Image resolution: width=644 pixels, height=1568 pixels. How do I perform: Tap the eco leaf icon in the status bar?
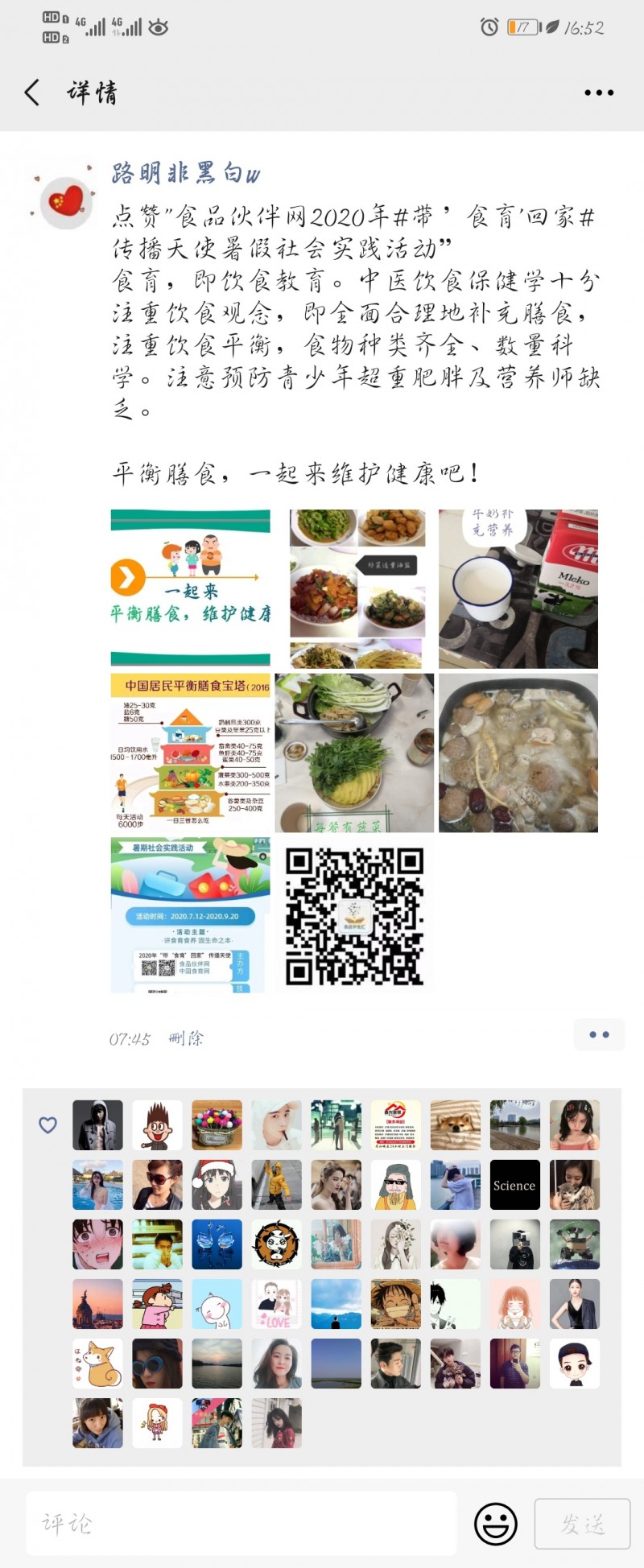click(555, 25)
